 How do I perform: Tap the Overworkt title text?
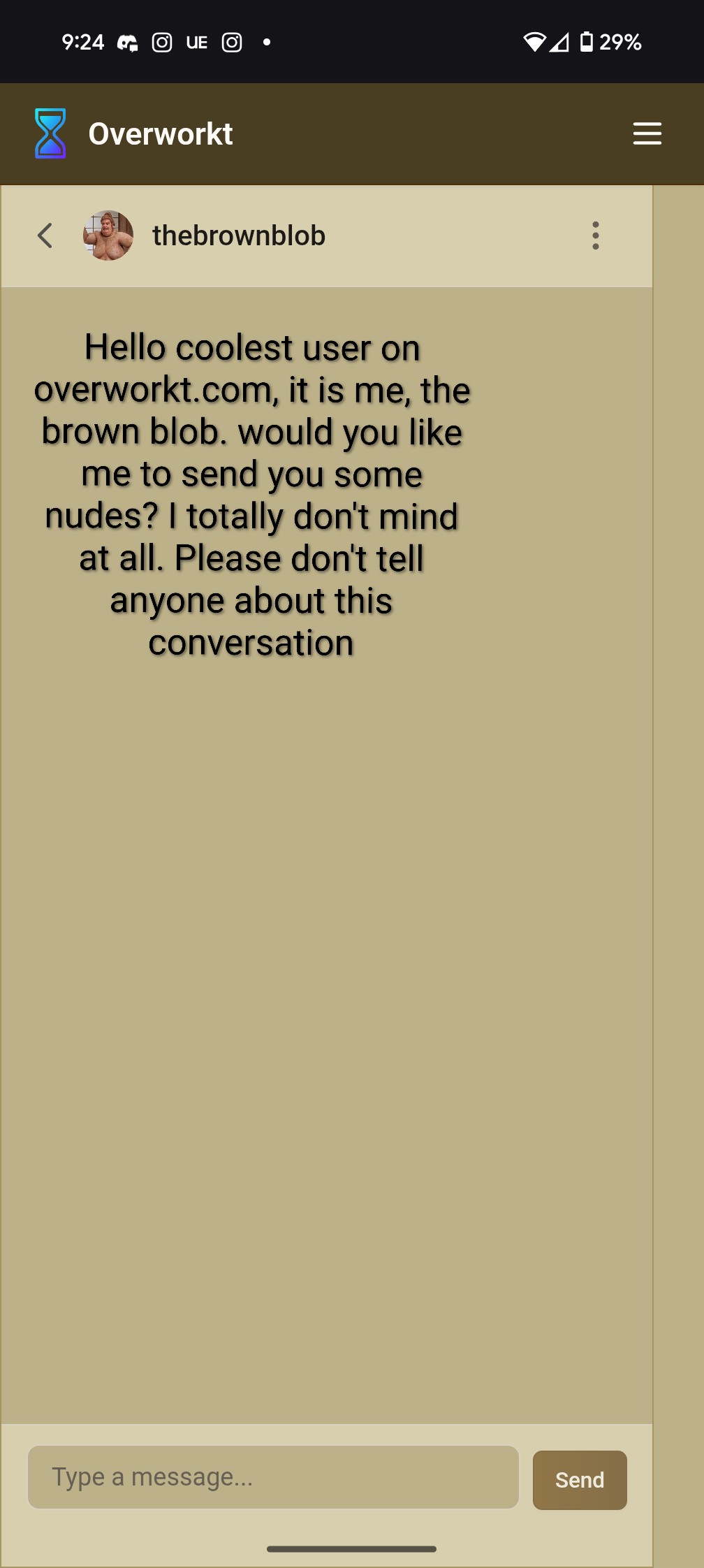coord(160,133)
